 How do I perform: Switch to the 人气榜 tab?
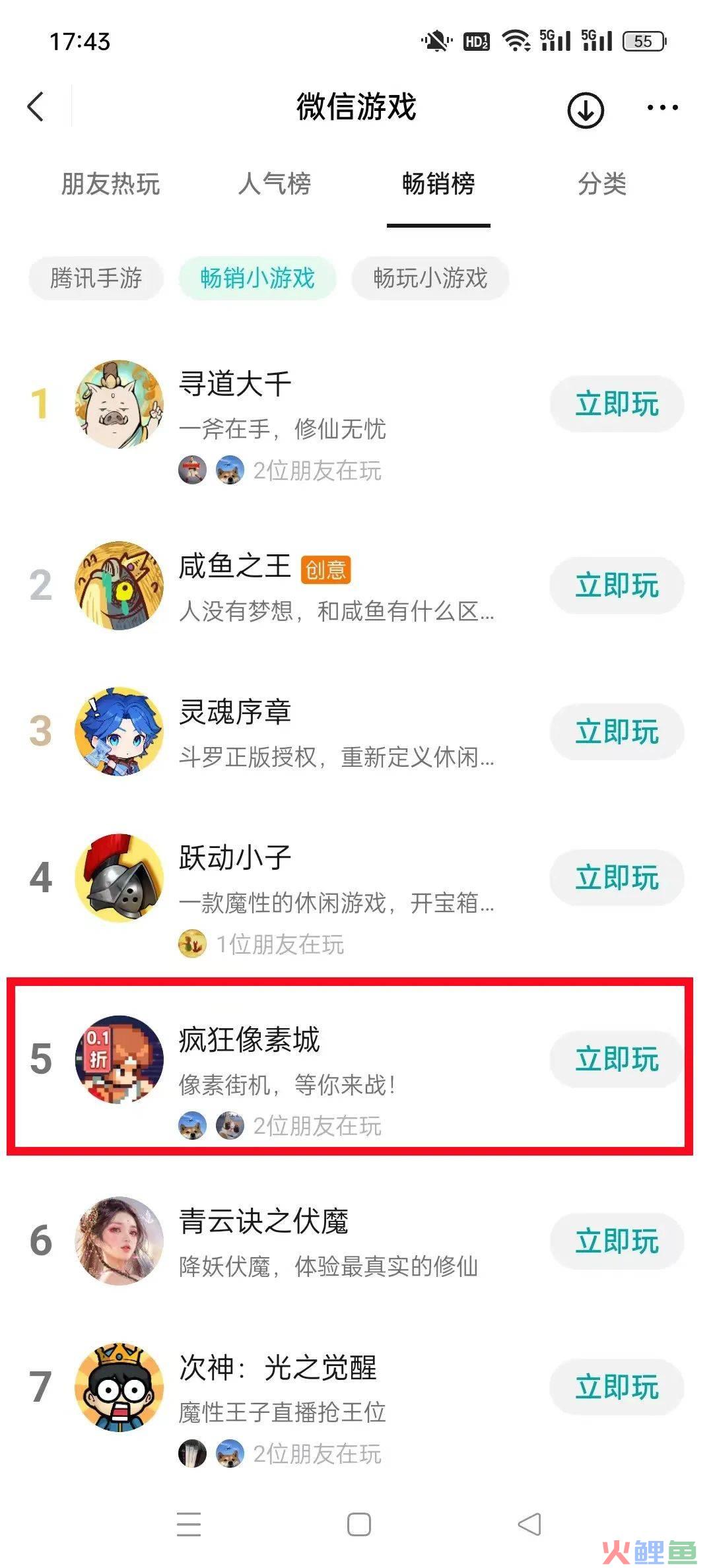(275, 184)
